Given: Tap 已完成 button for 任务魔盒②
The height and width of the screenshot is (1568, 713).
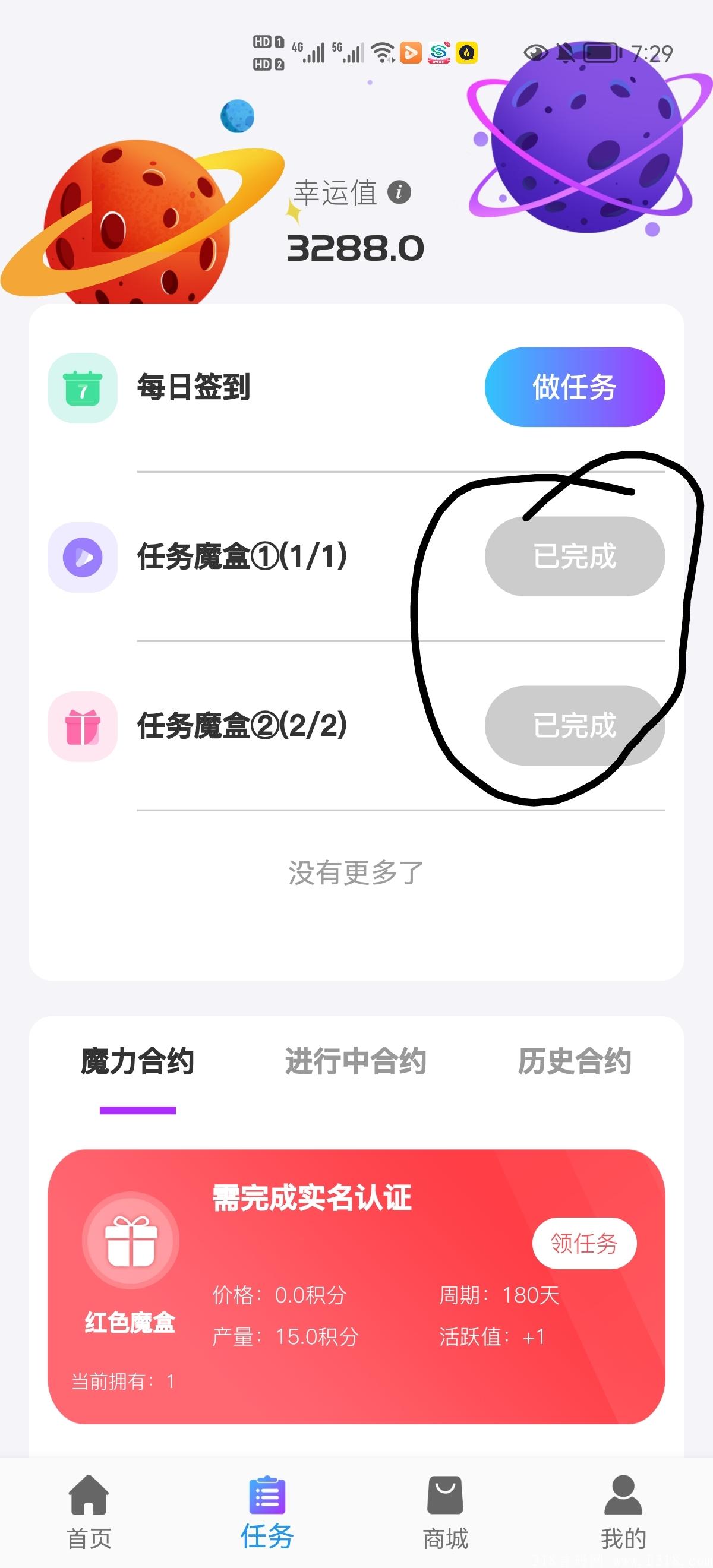Looking at the screenshot, I should (x=574, y=726).
